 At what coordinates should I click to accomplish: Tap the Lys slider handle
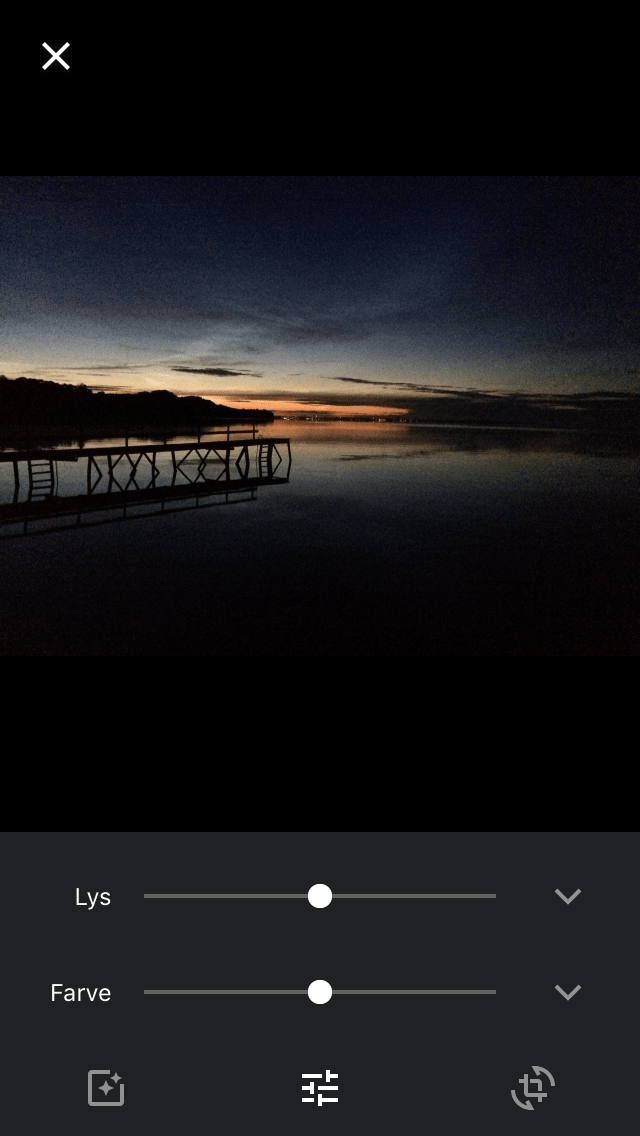click(x=320, y=896)
